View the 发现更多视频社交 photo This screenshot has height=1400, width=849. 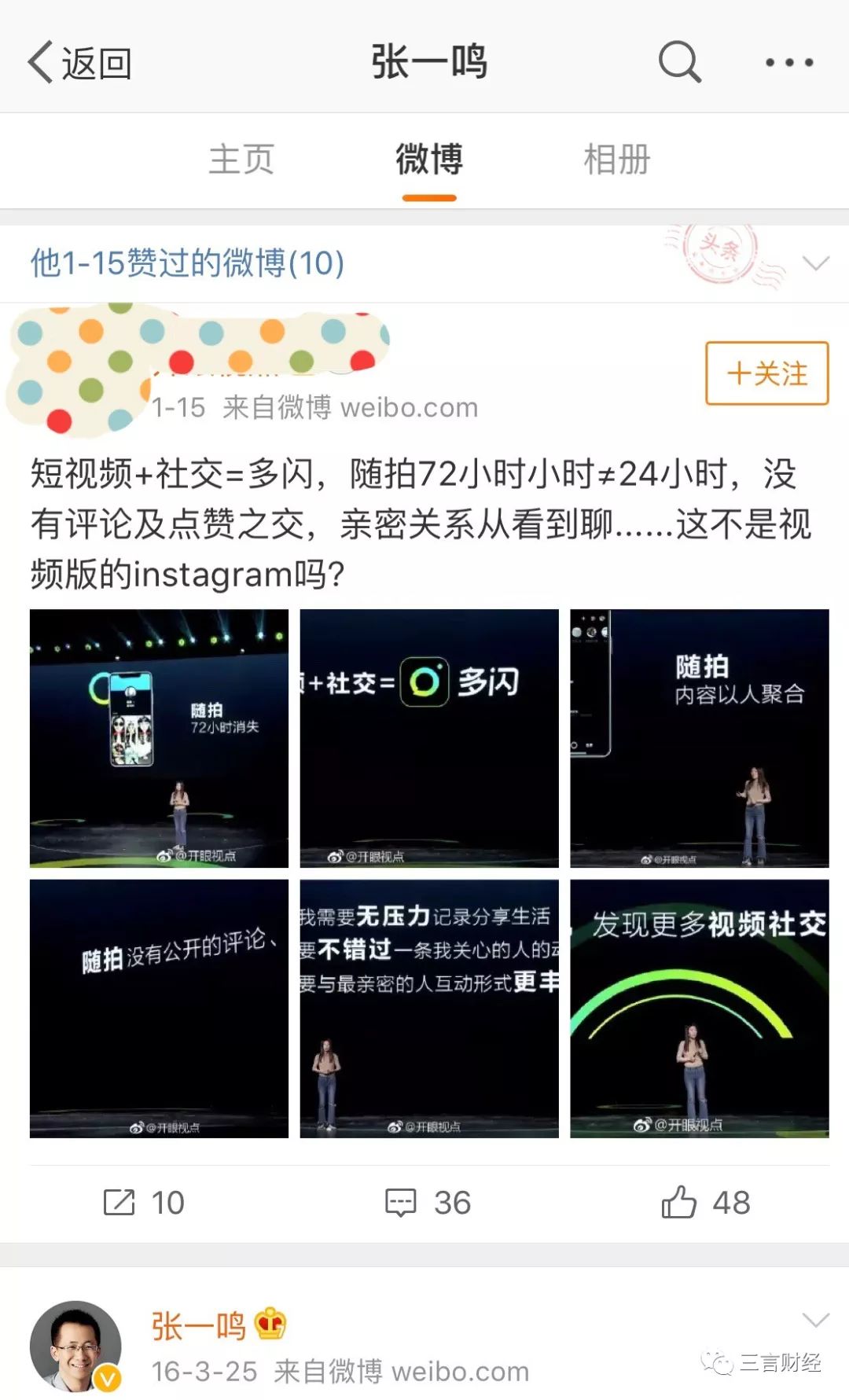699,1008
